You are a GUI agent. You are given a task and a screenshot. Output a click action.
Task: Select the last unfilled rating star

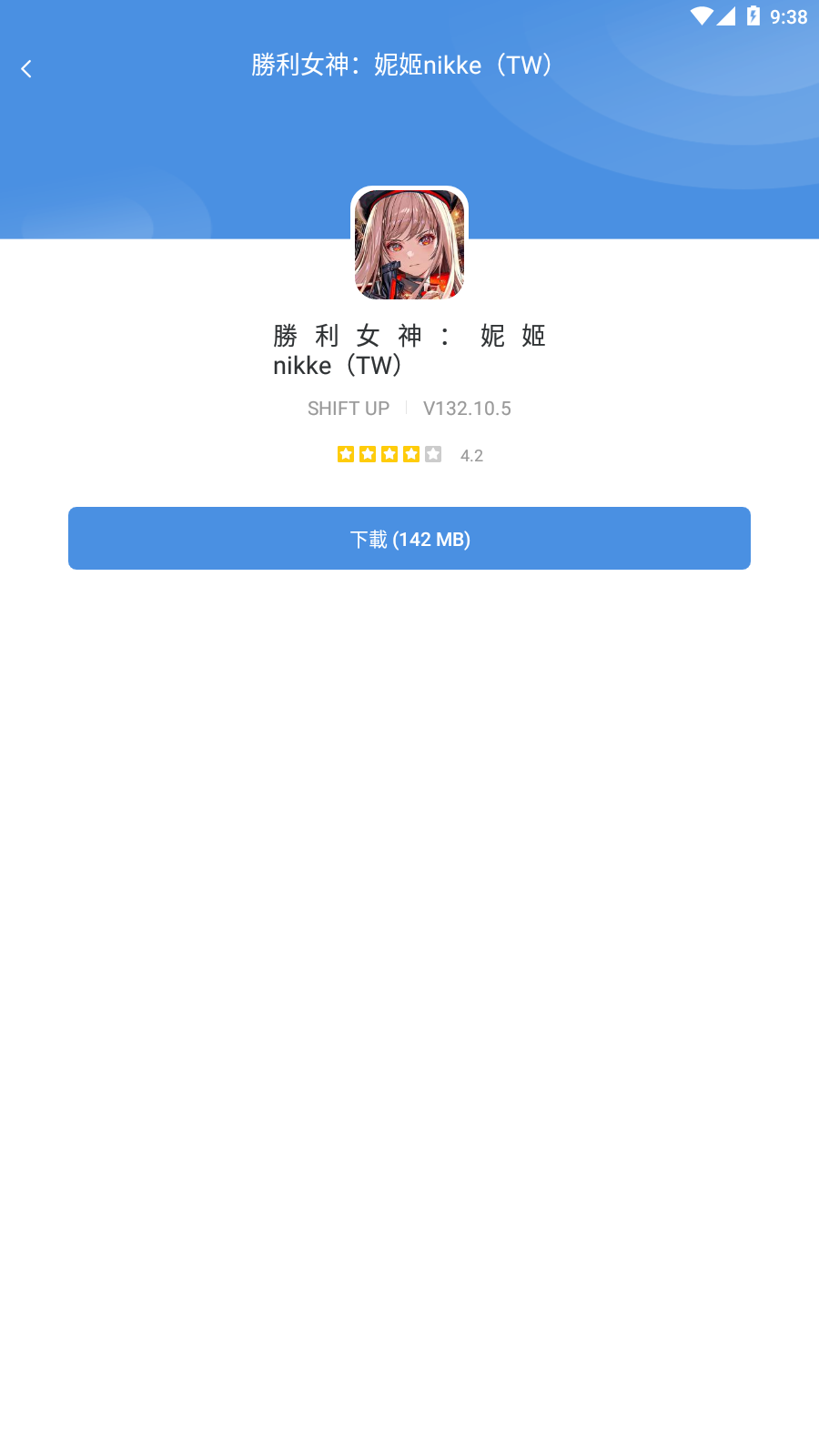pyautogui.click(x=434, y=454)
